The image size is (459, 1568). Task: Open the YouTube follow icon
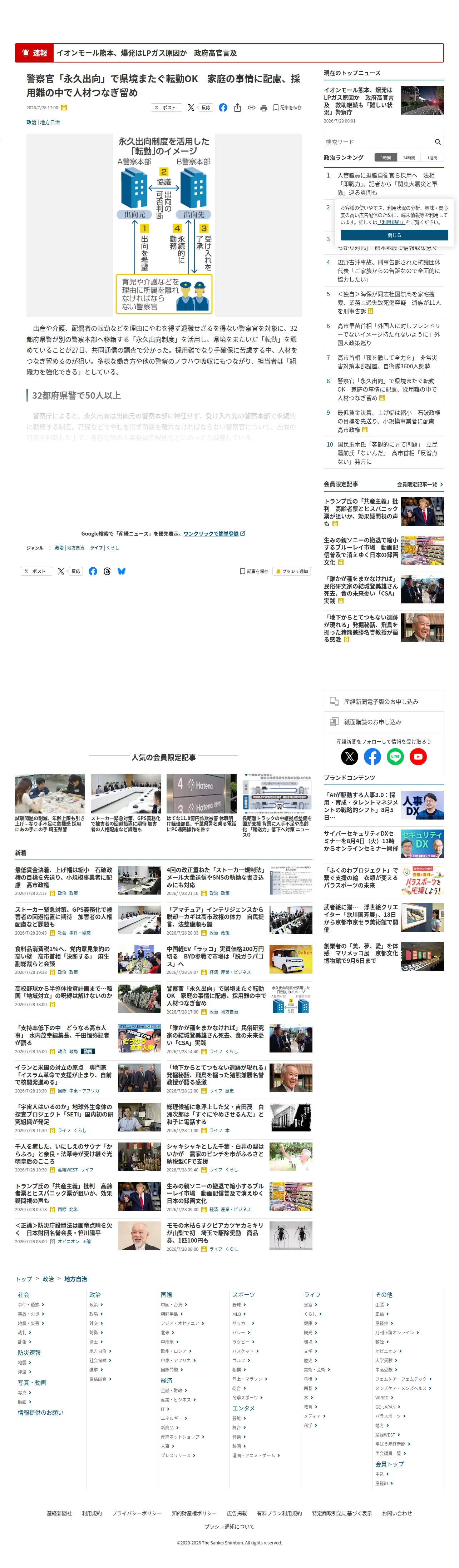coord(418,757)
